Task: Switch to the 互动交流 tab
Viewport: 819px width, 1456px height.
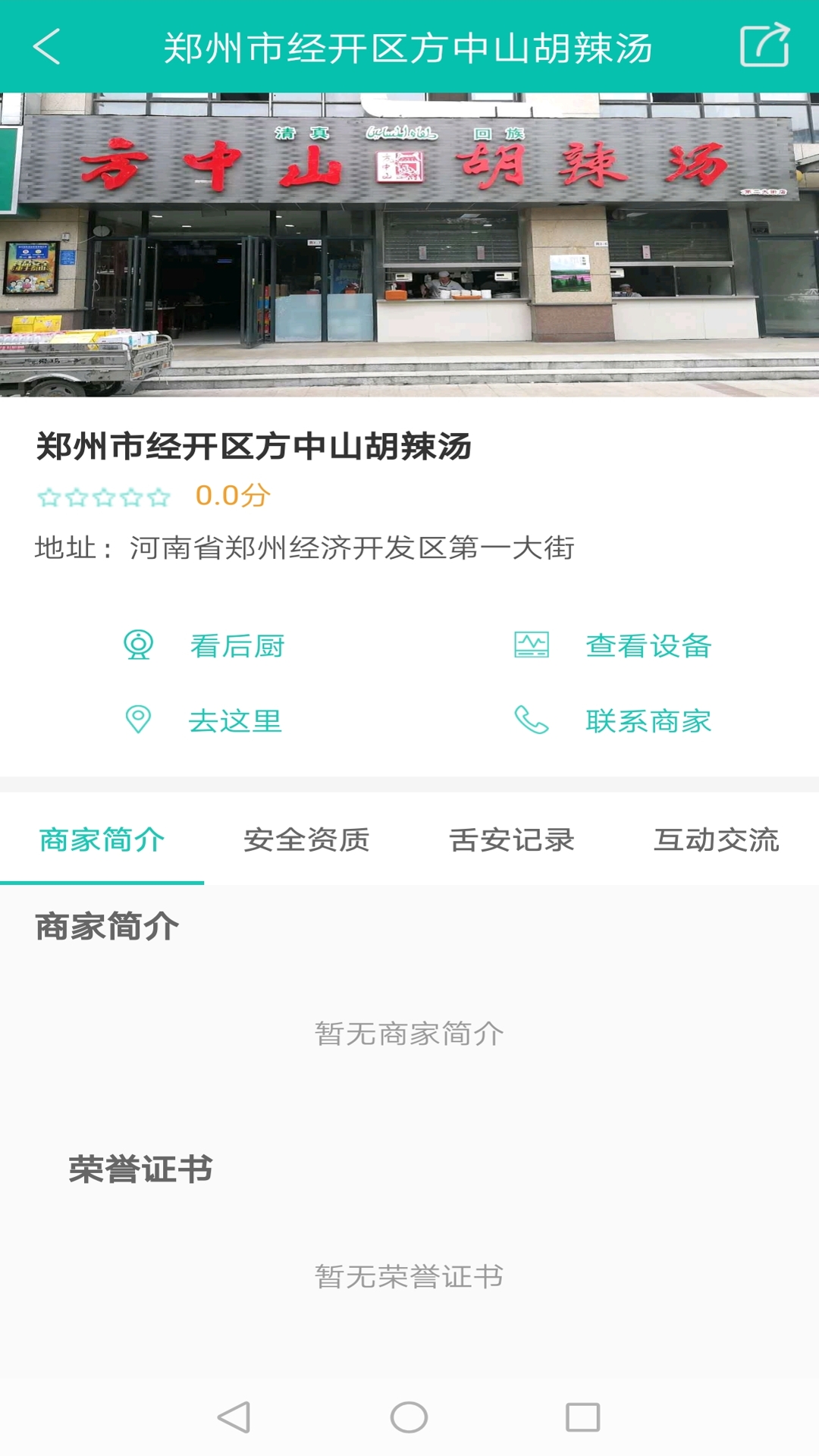Action: coord(717,840)
